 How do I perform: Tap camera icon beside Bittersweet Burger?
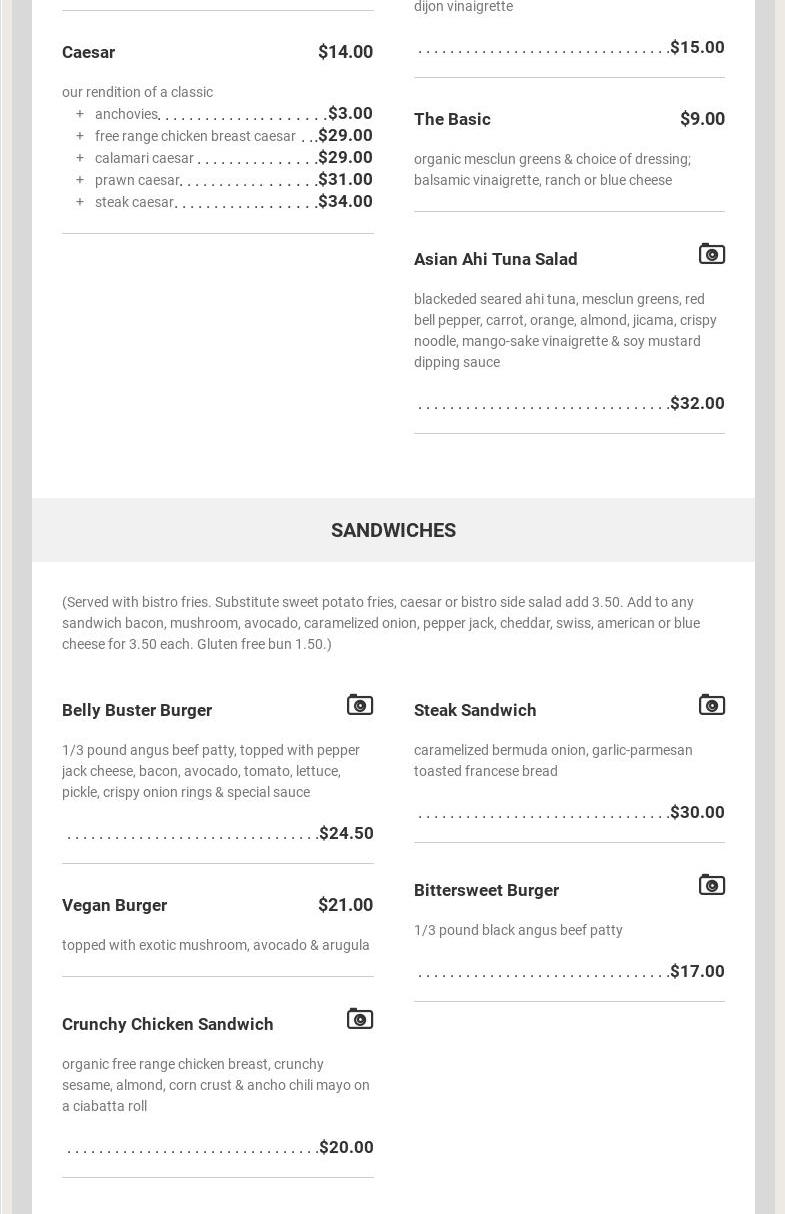711,885
